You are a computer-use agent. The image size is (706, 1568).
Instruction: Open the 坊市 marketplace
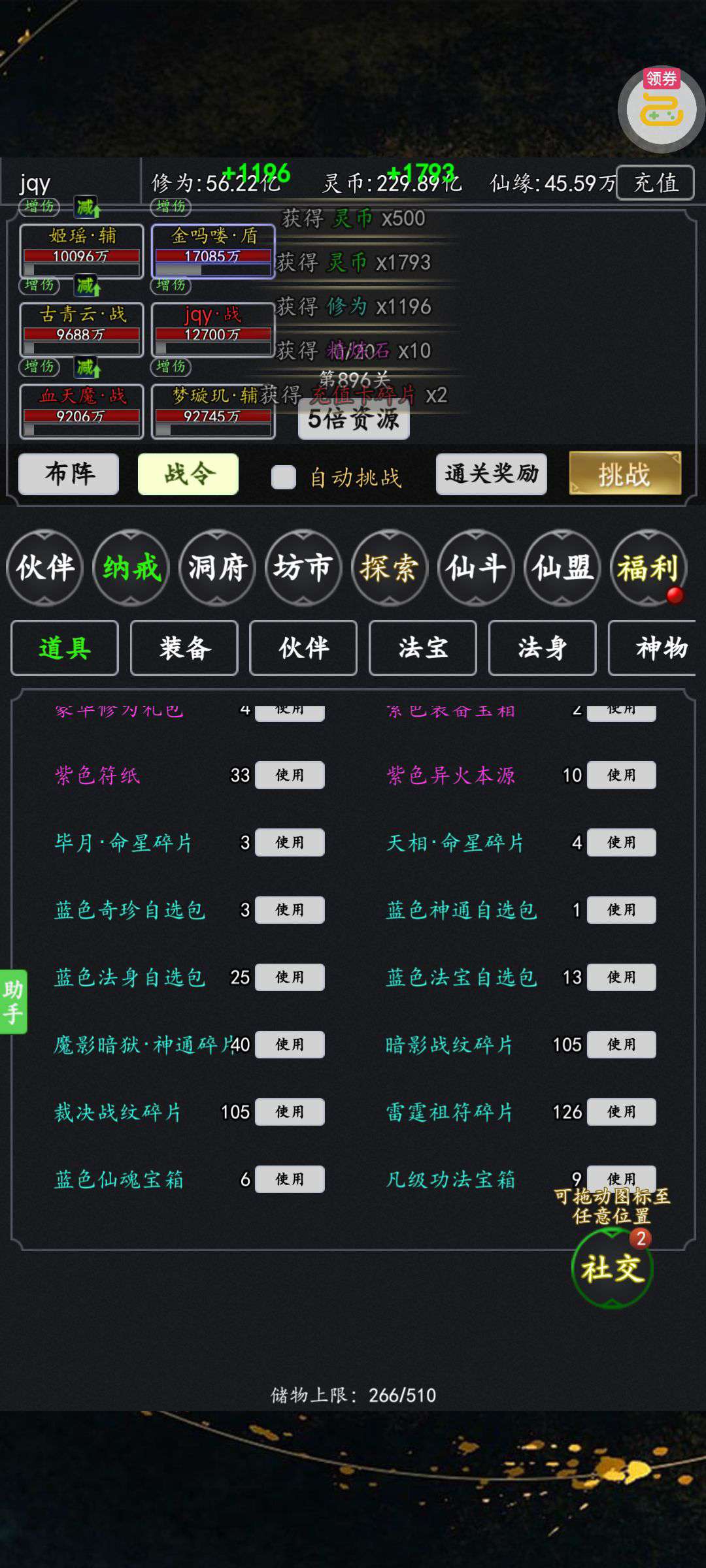(x=303, y=567)
